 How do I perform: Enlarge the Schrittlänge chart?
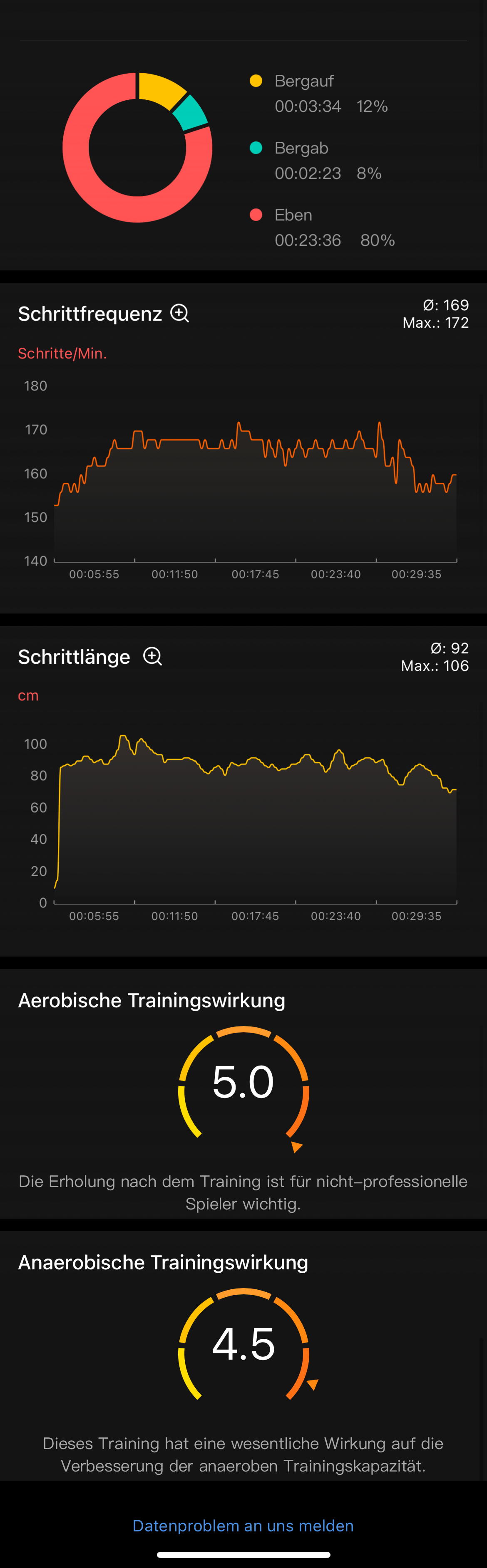(152, 656)
